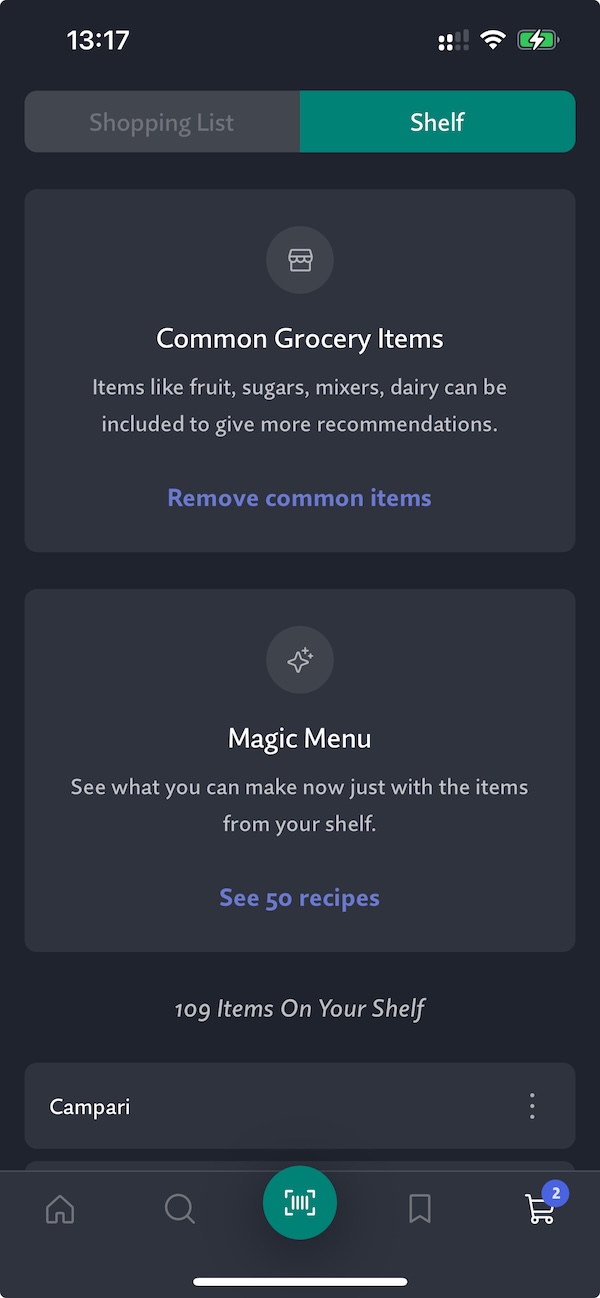The image size is (600, 1298).
Task: Launch the barcode scanner button
Action: [300, 1203]
